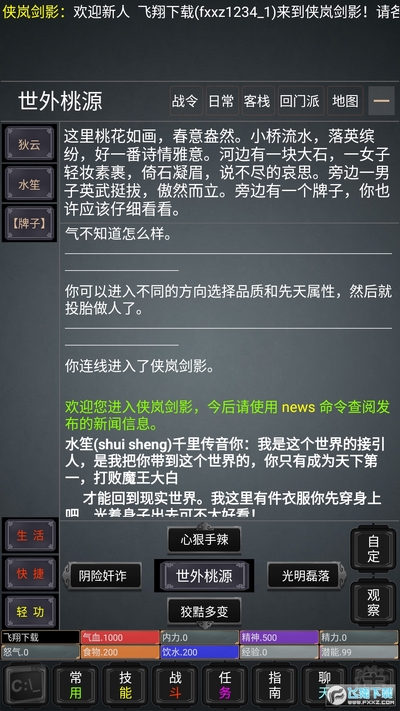The width and height of the screenshot is (400, 711).
Task: Go to the 客栈 inn
Action: coord(258,101)
